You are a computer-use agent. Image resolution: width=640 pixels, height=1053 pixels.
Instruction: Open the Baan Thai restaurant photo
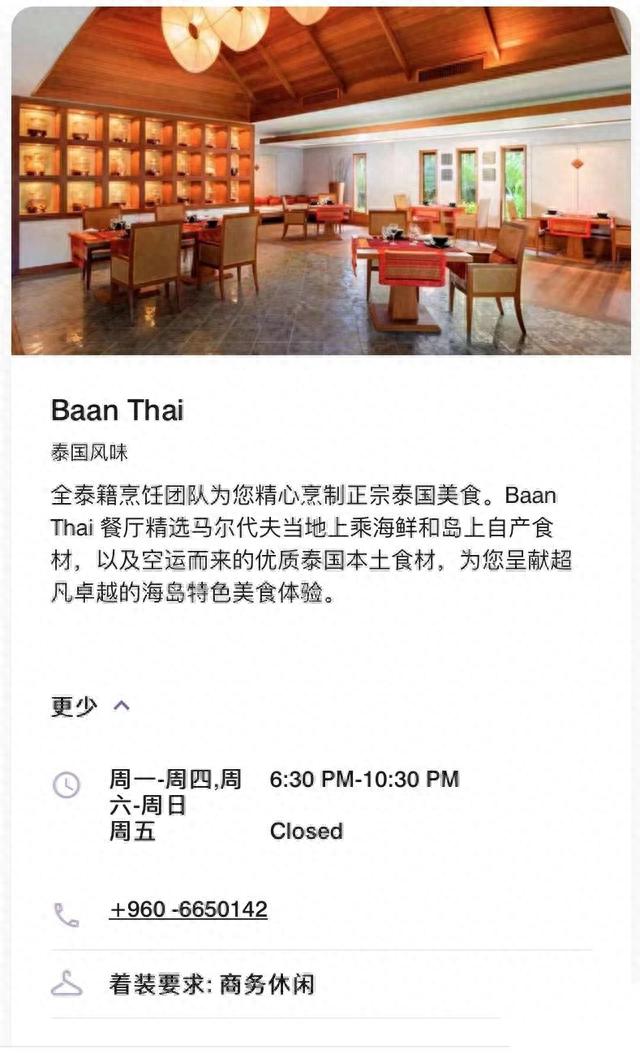pos(321,180)
